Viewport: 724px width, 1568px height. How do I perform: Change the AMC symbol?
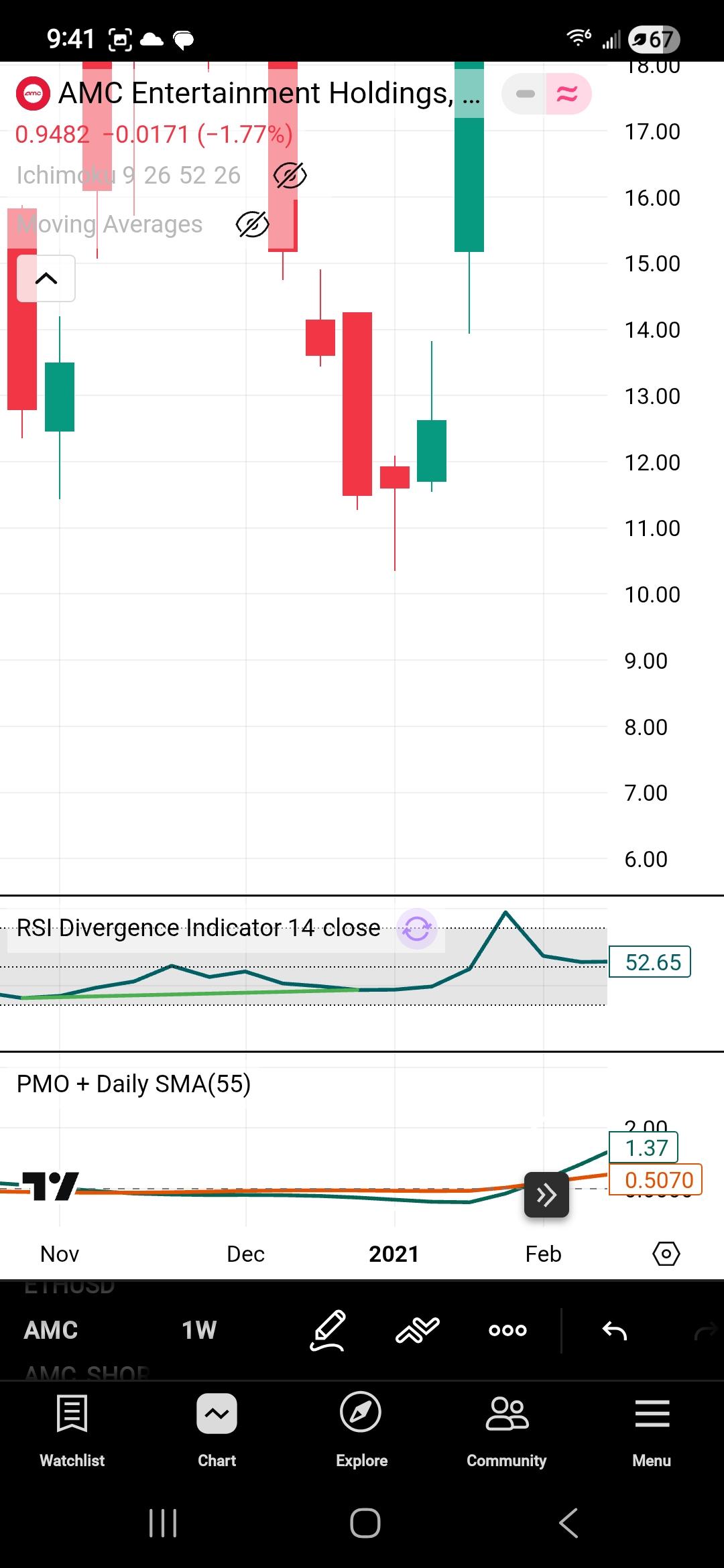click(x=51, y=1330)
